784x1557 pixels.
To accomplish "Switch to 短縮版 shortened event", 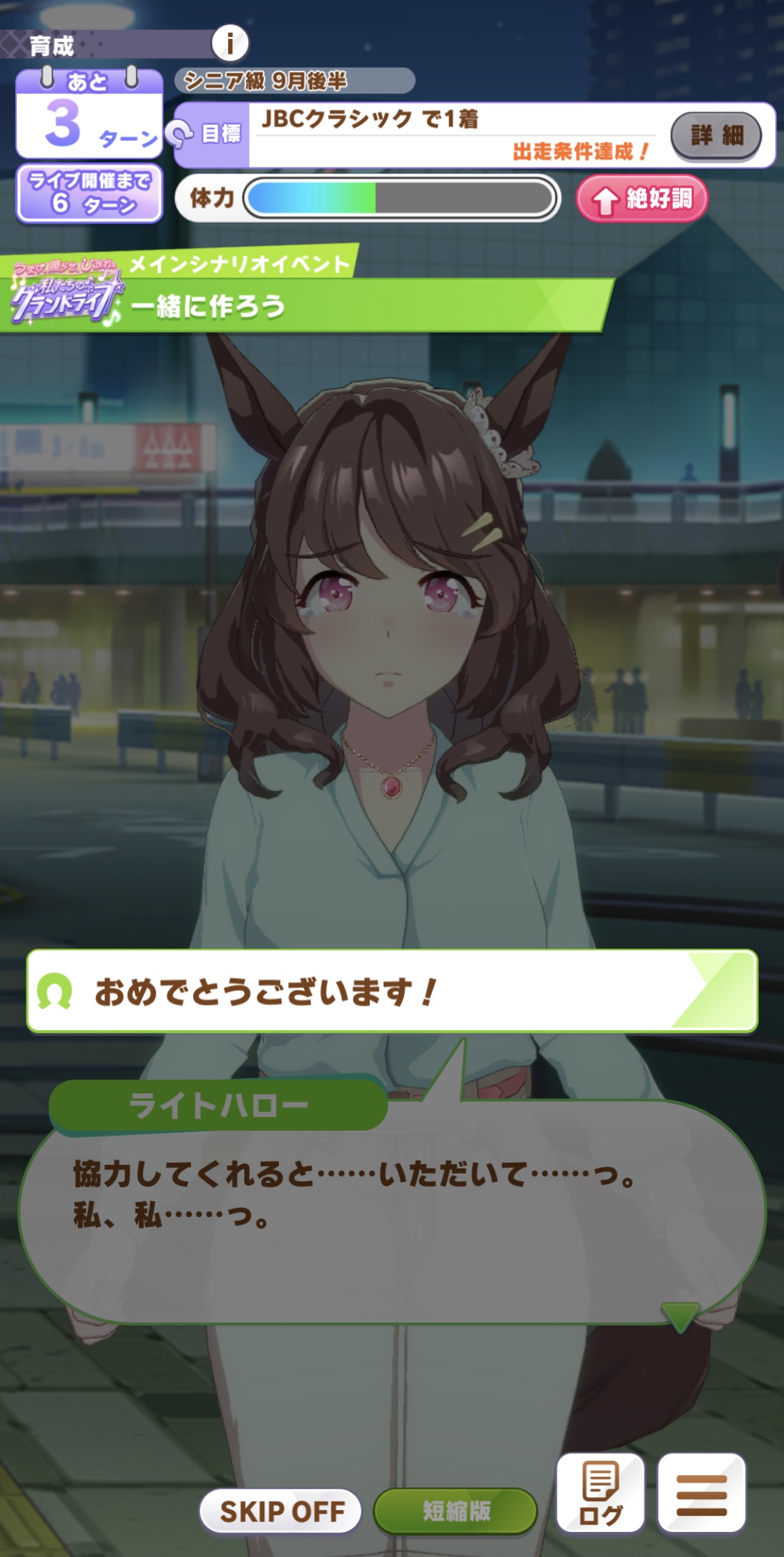I will pyautogui.click(x=455, y=1512).
